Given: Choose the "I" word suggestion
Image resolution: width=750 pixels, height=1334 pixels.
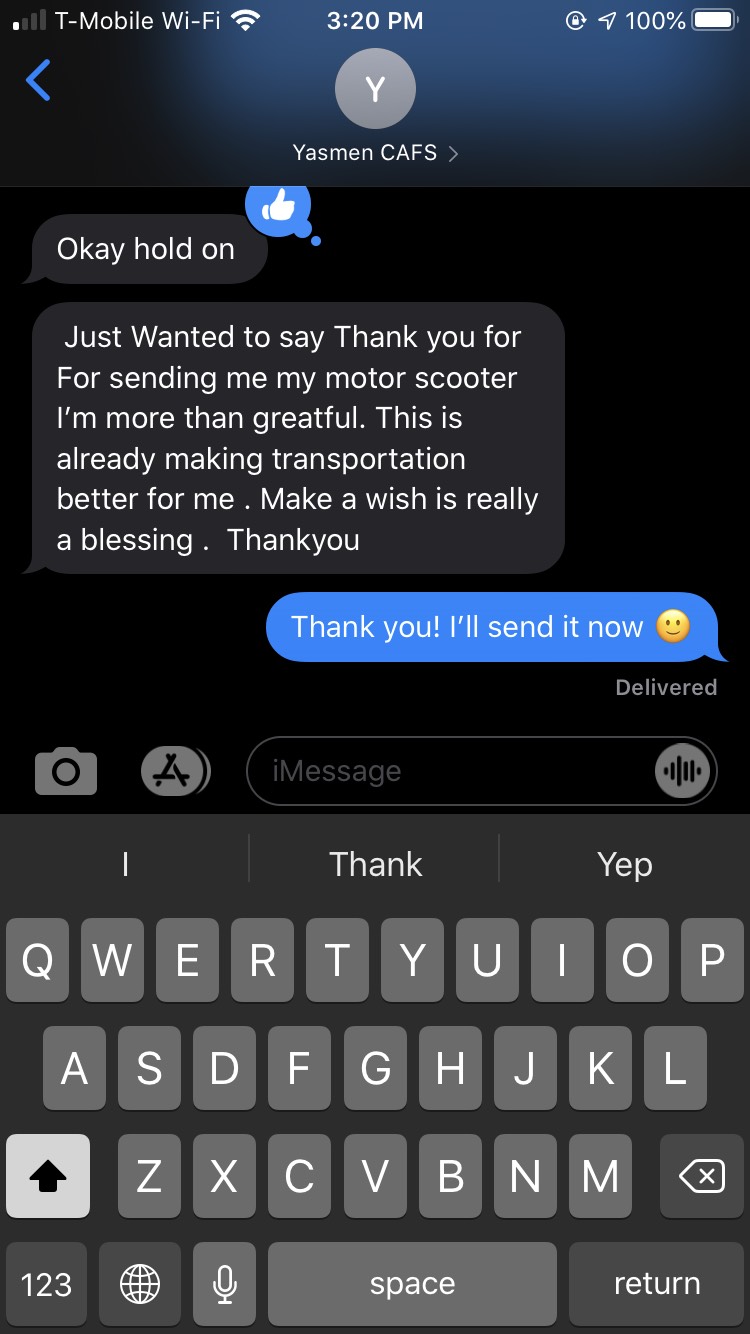Looking at the screenshot, I should click(125, 864).
